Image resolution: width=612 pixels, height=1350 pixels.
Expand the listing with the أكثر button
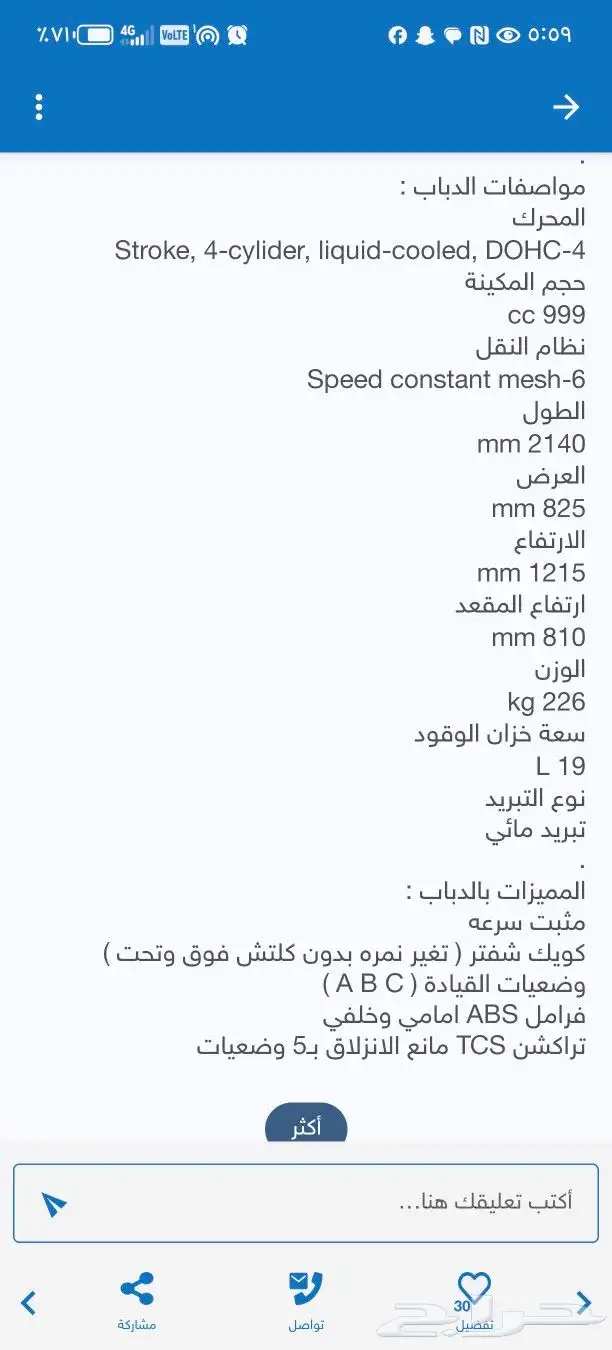(306, 1127)
